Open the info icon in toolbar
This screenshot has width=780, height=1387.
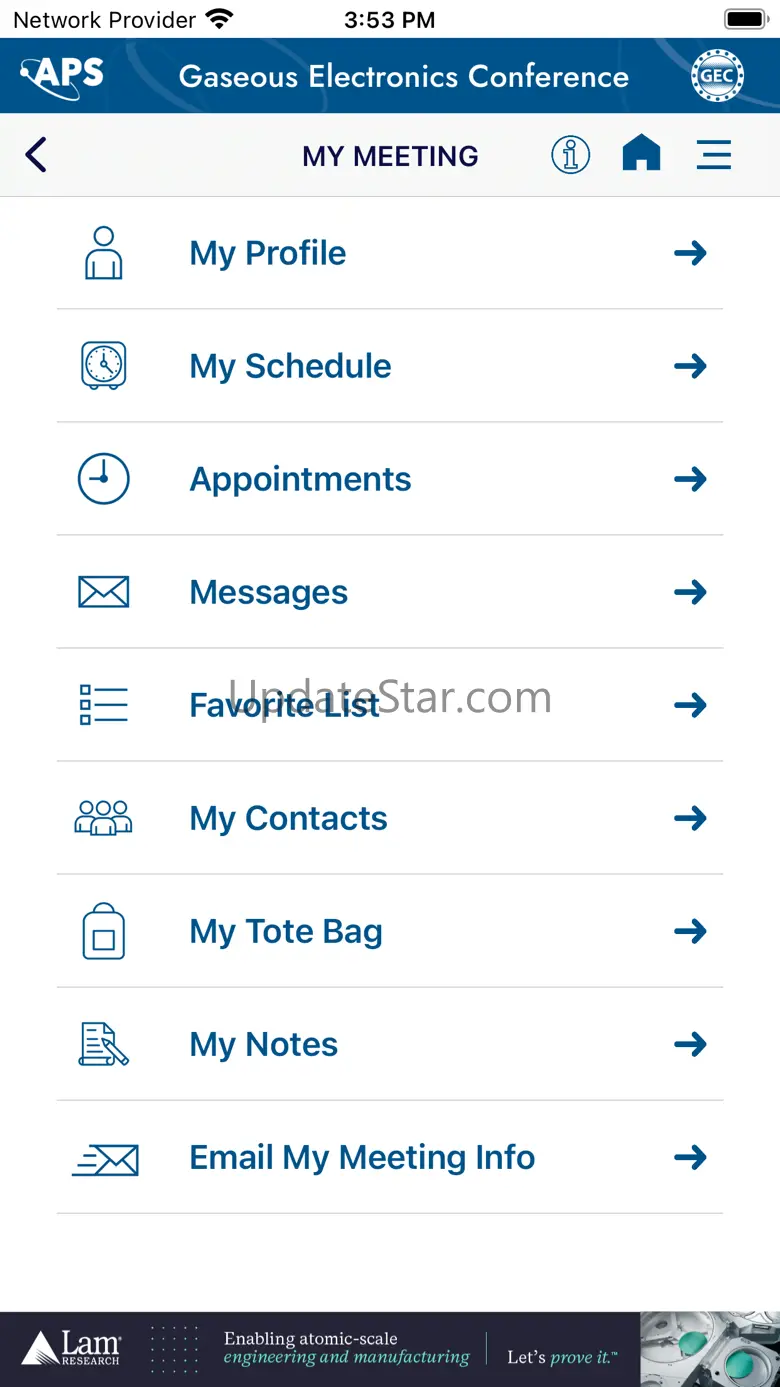pos(570,155)
